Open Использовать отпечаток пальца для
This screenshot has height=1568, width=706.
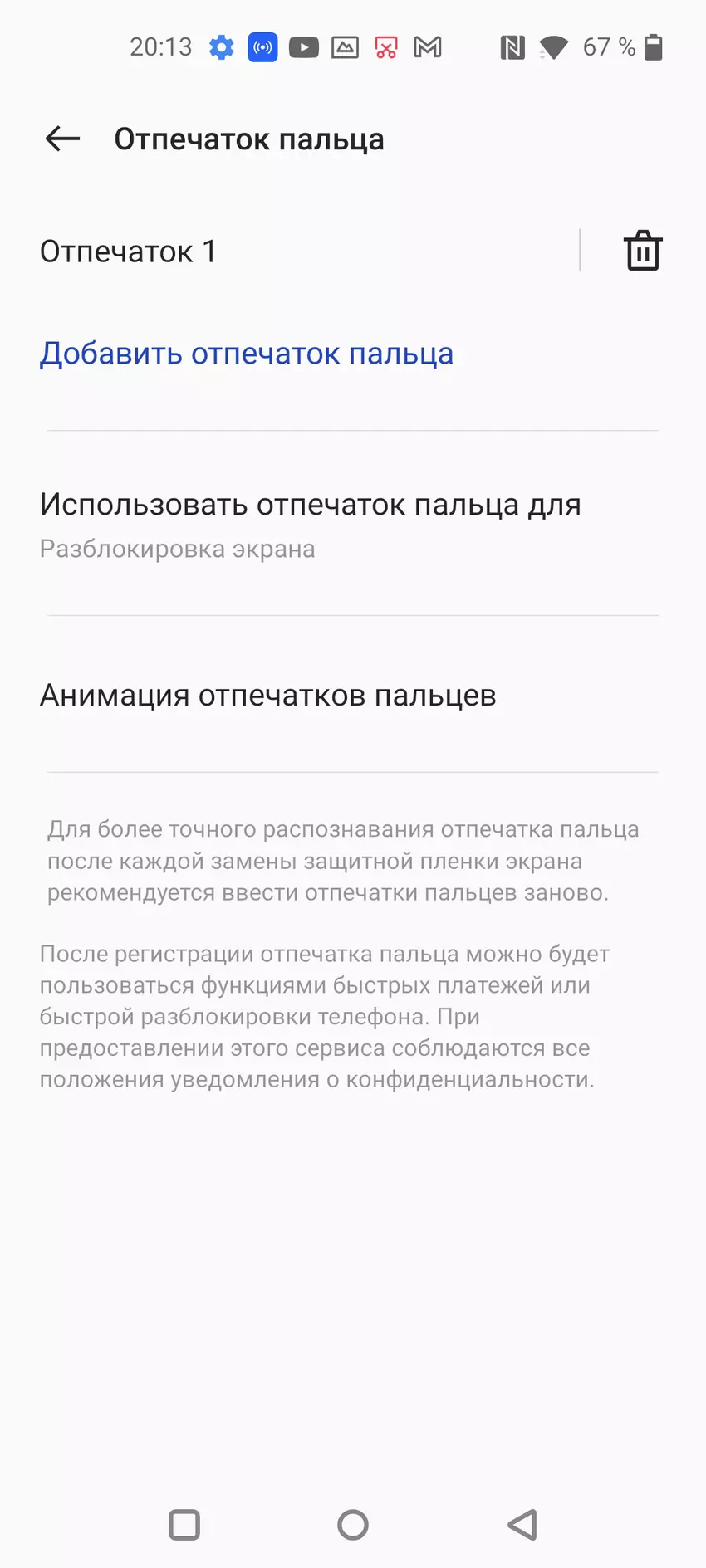(311, 523)
